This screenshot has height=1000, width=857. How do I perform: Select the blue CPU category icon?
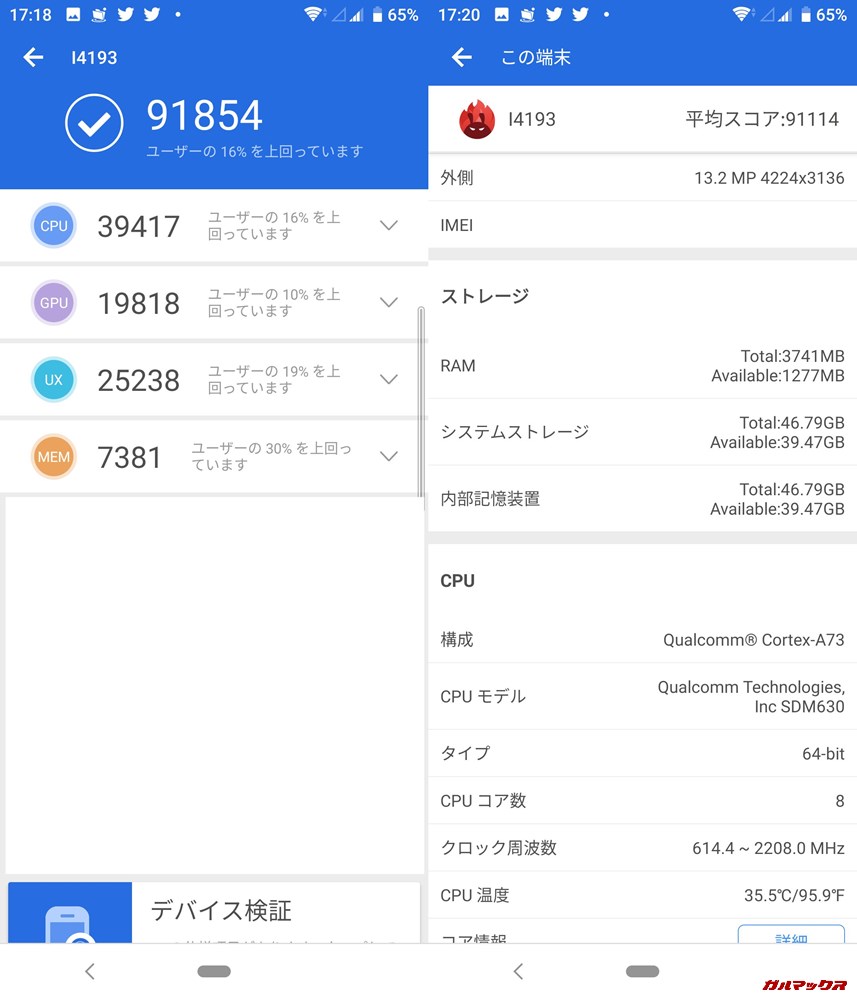[53, 226]
